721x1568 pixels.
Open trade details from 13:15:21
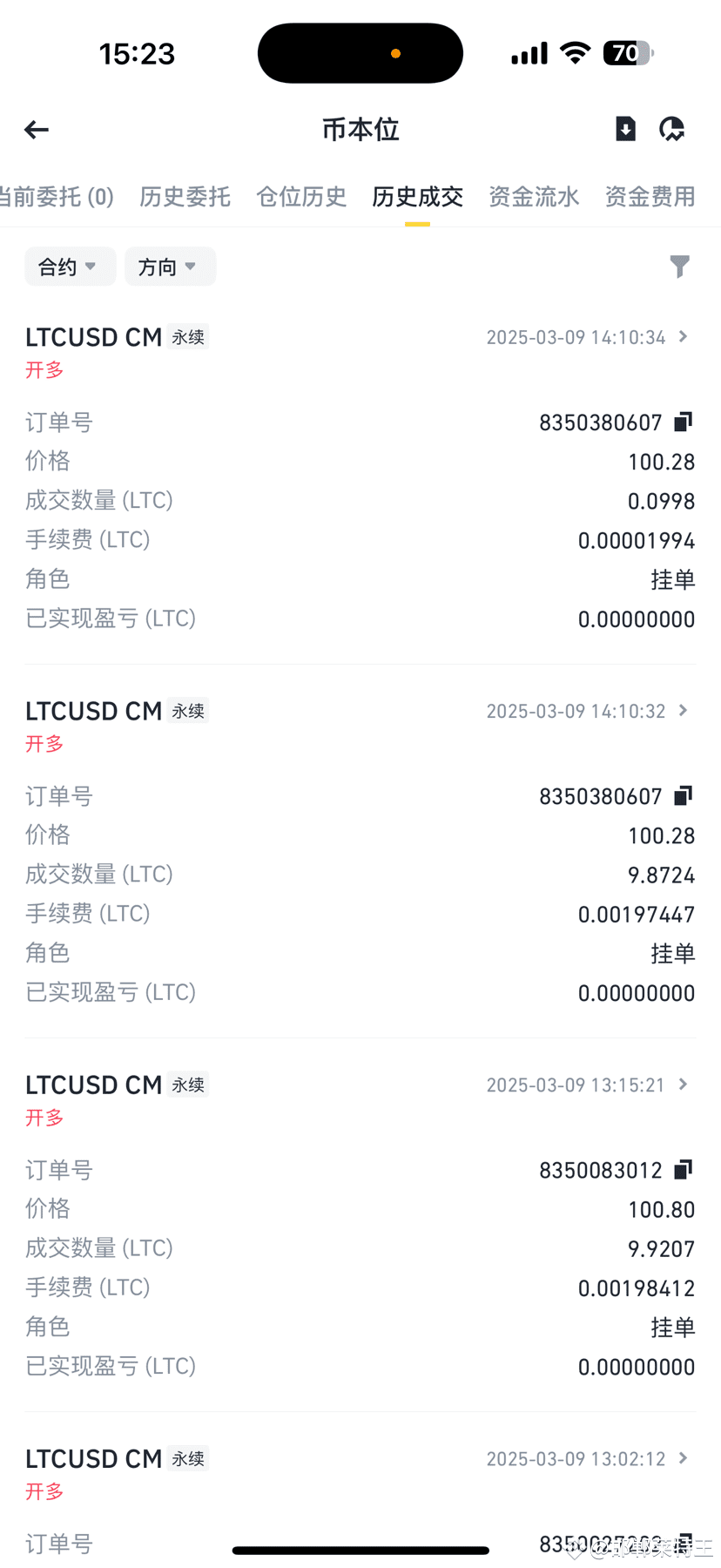coord(683,1085)
